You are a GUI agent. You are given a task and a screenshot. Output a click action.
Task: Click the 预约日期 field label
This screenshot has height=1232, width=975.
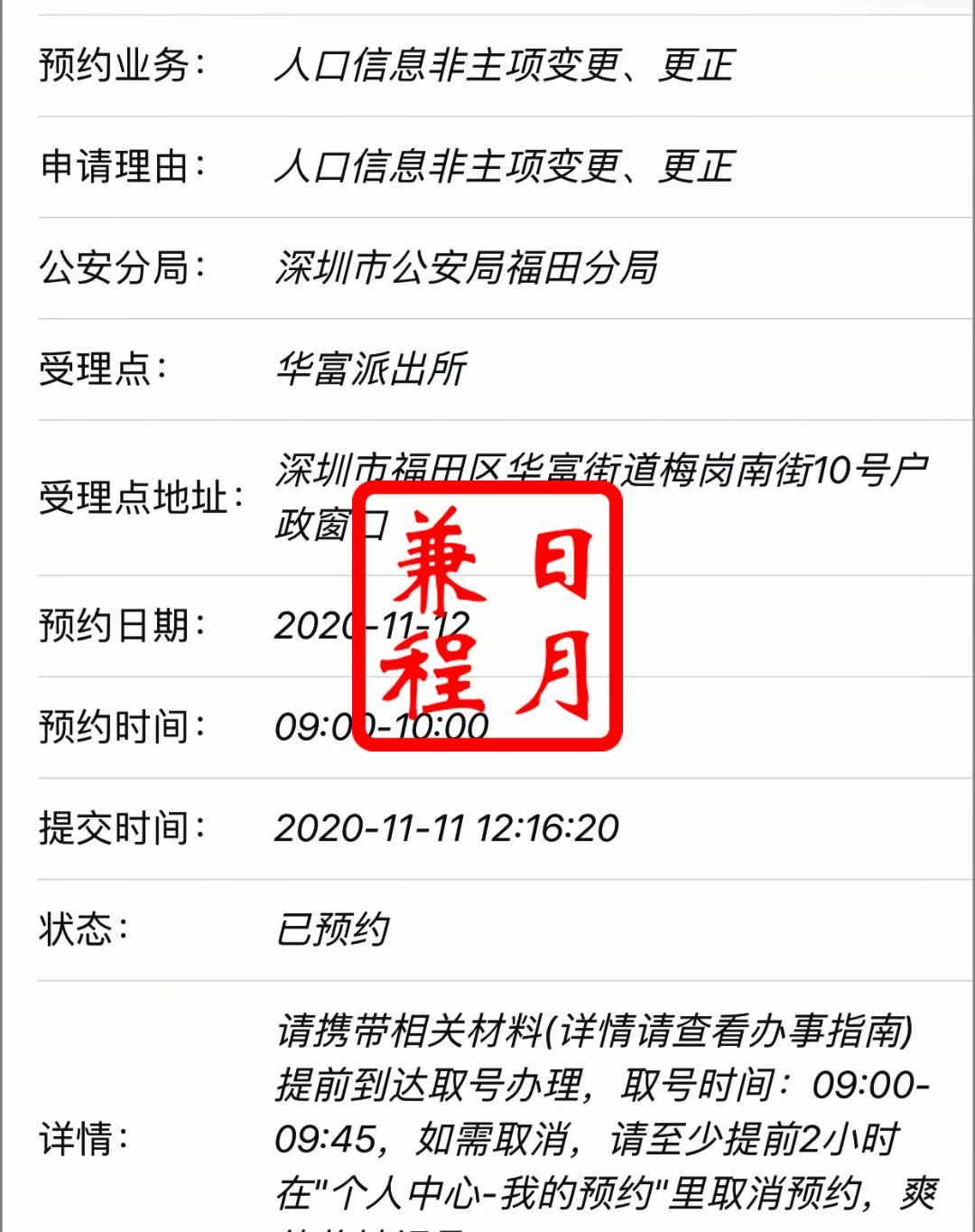tap(117, 624)
